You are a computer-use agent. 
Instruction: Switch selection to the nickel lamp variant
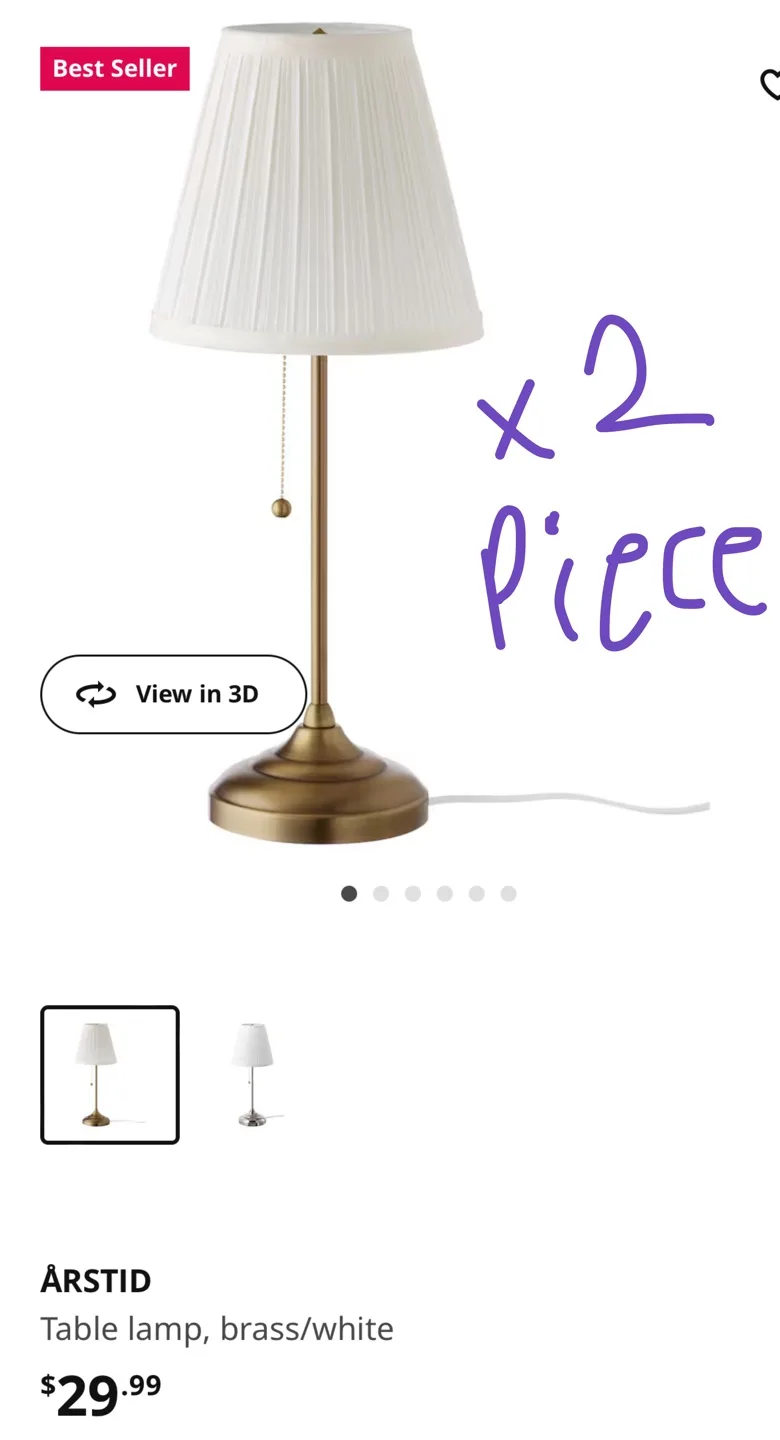click(x=253, y=1074)
